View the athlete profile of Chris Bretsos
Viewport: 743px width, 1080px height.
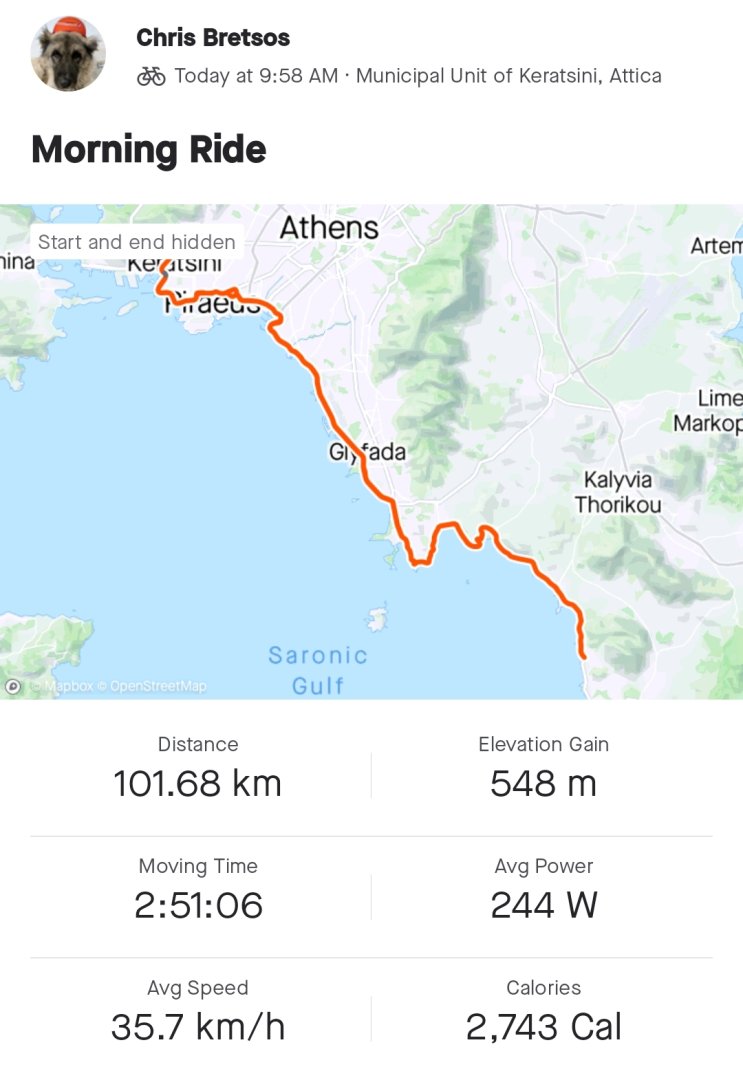213,38
